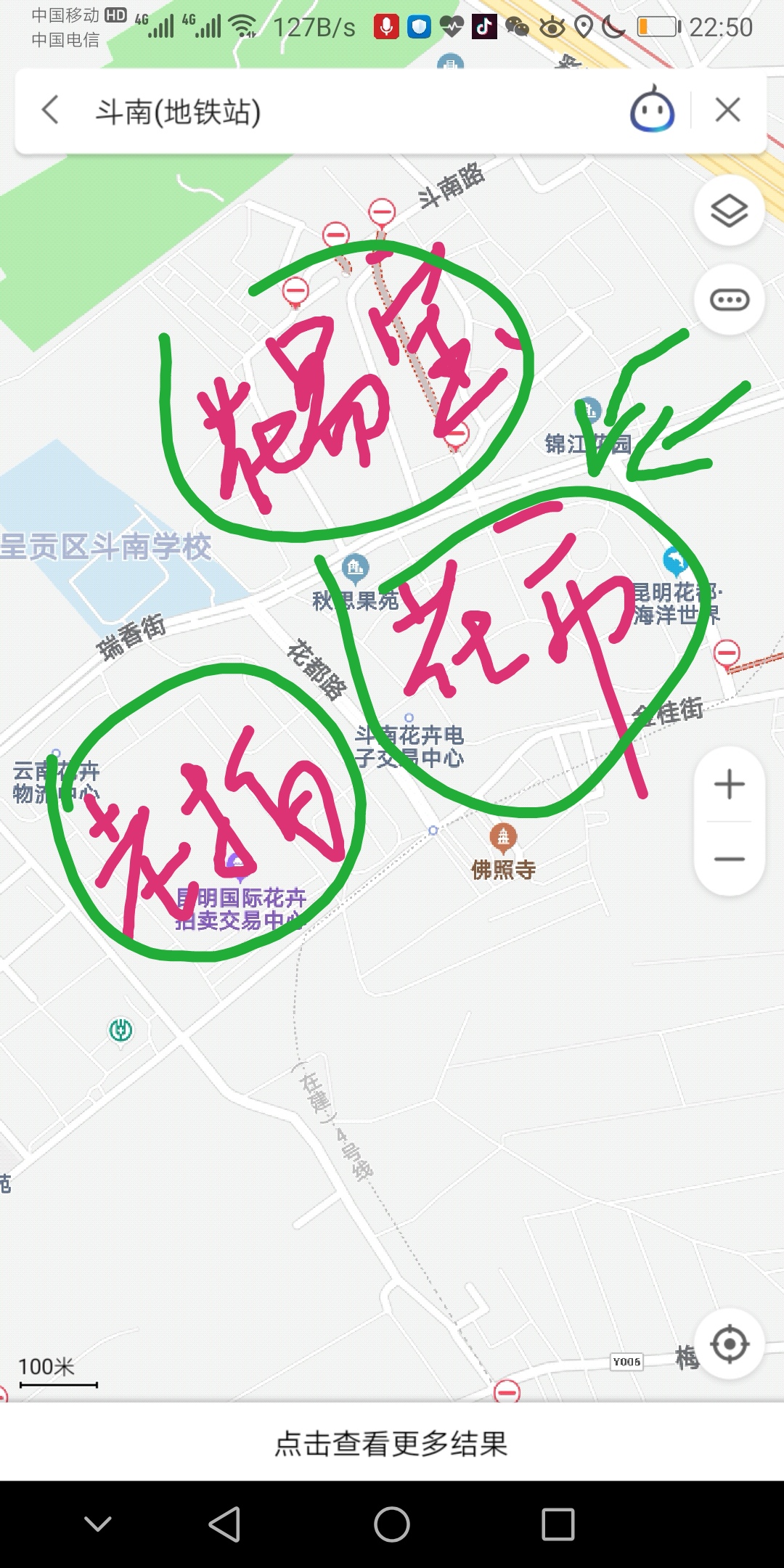The height and width of the screenshot is (1568, 784).
Task: Open the three-dots bubble button
Action: click(x=729, y=300)
